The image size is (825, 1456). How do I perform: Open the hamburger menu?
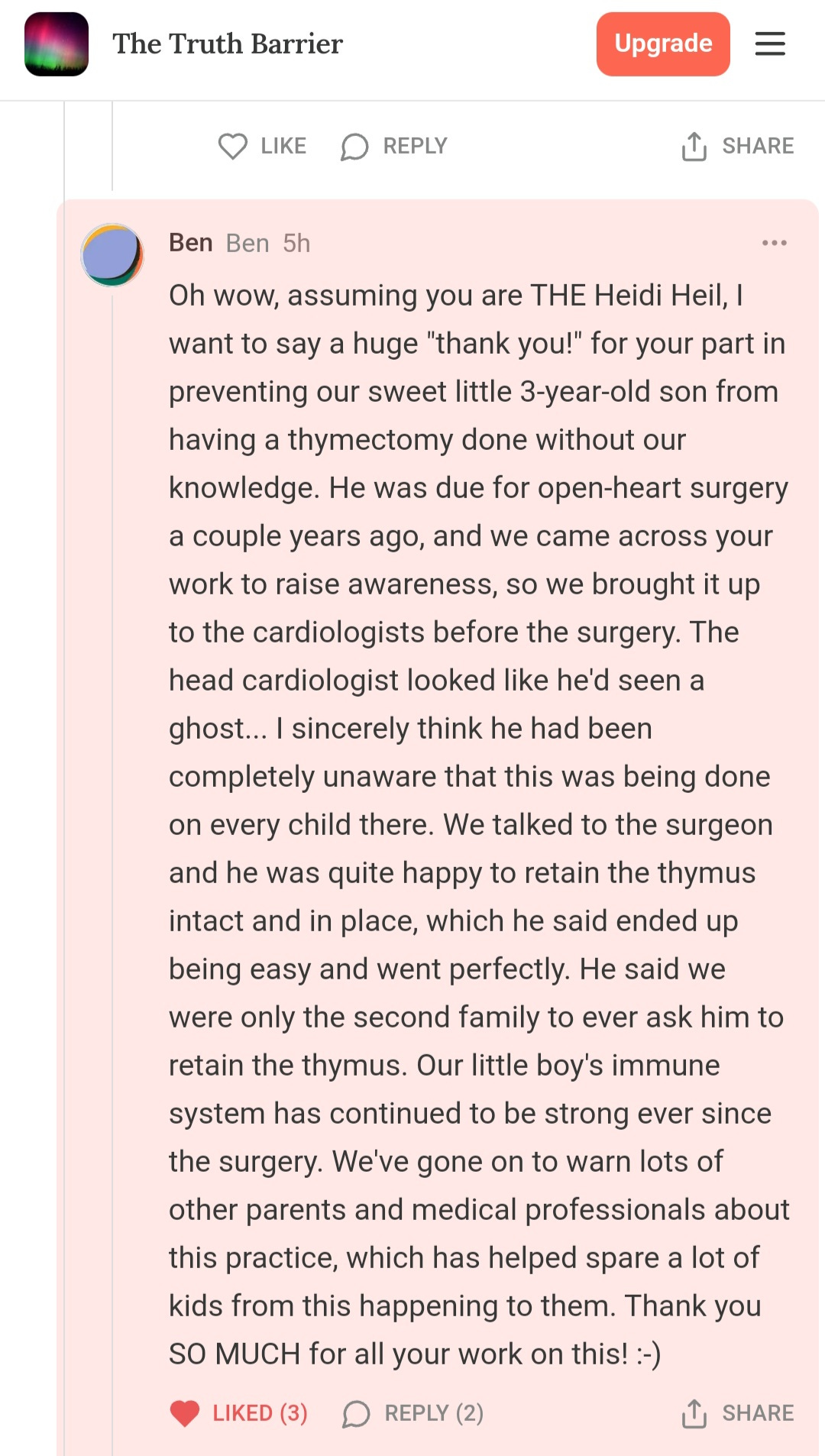coord(770,44)
